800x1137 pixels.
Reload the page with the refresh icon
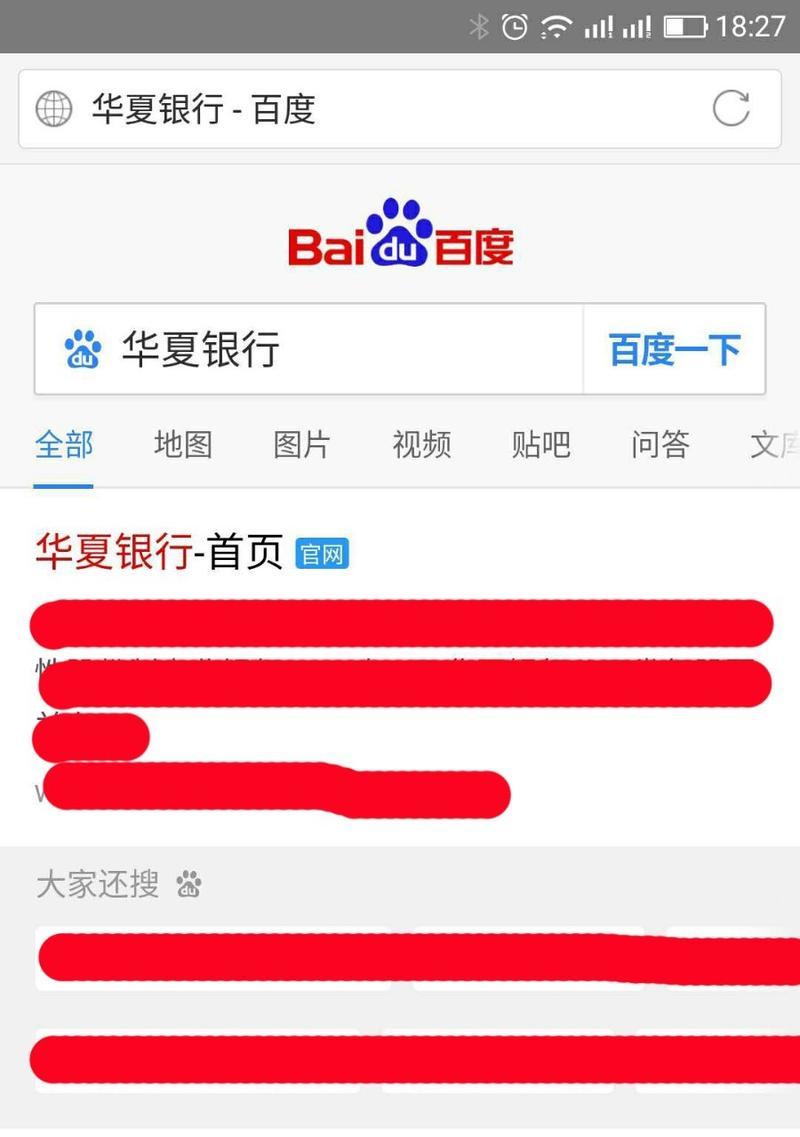pos(731,108)
